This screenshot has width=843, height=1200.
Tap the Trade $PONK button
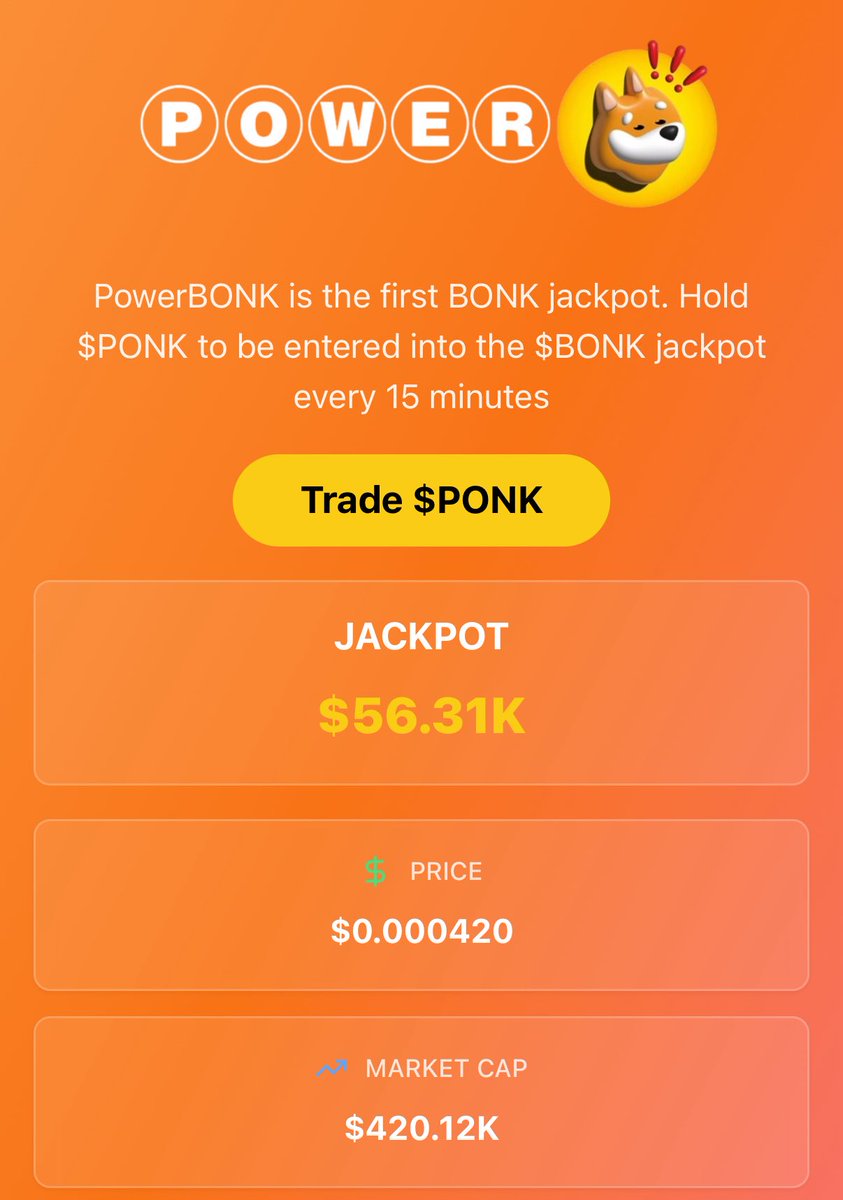[x=421, y=500]
